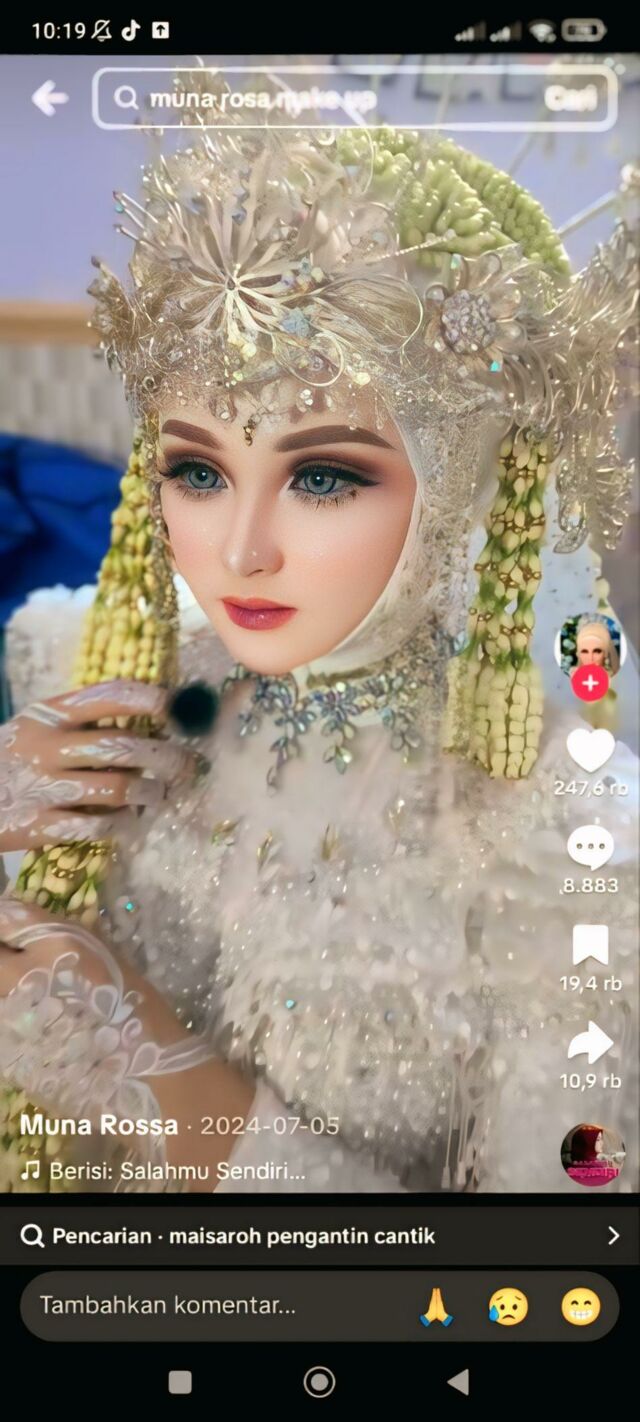Open Muna Rossa's username
Image resolution: width=640 pixels, height=1422 pixels.
point(99,1125)
